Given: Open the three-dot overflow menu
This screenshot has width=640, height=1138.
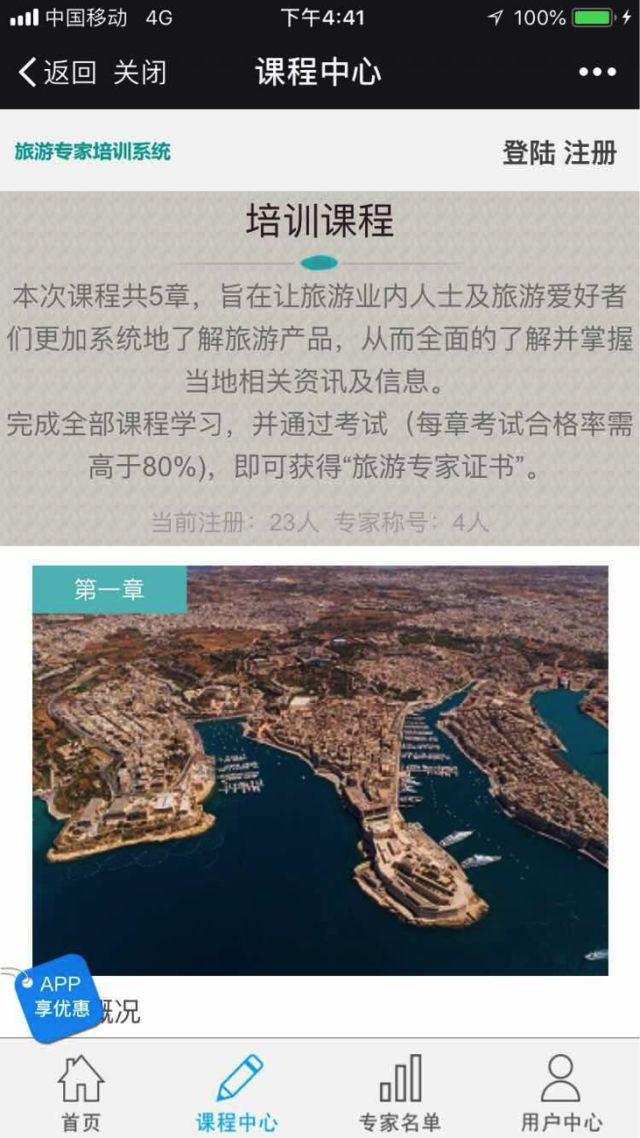Looking at the screenshot, I should pos(597,72).
